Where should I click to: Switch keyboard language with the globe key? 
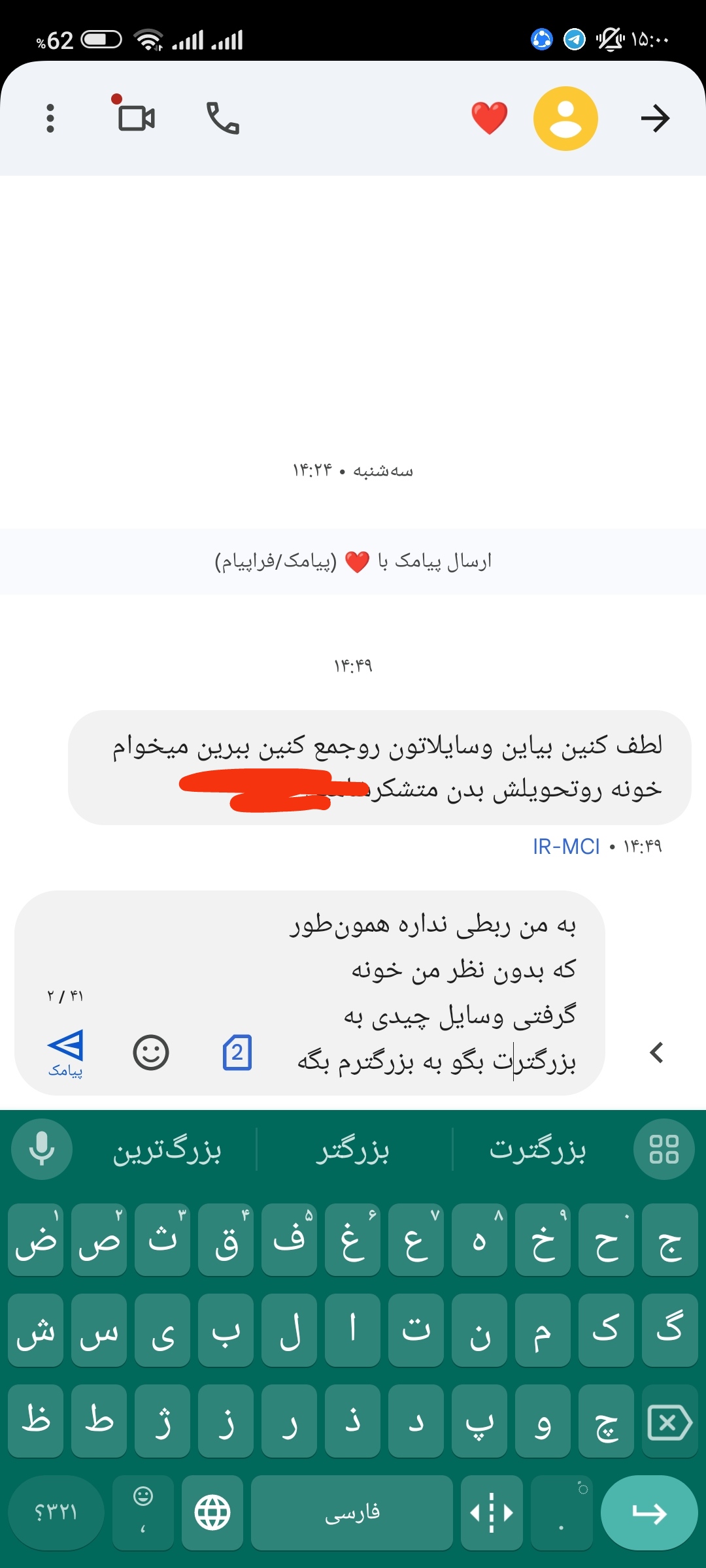point(212,1512)
